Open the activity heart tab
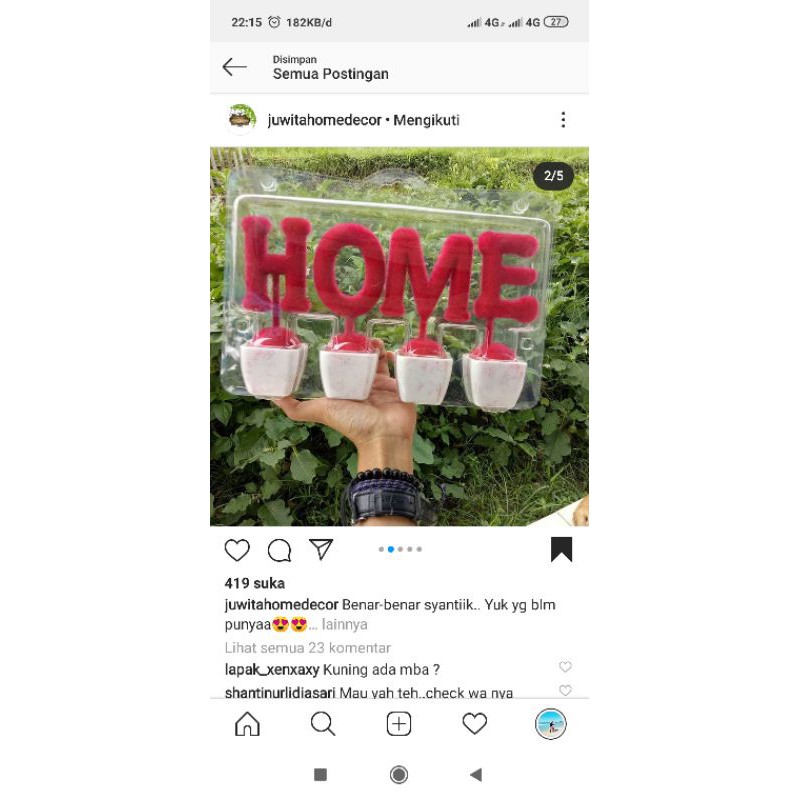 475,724
